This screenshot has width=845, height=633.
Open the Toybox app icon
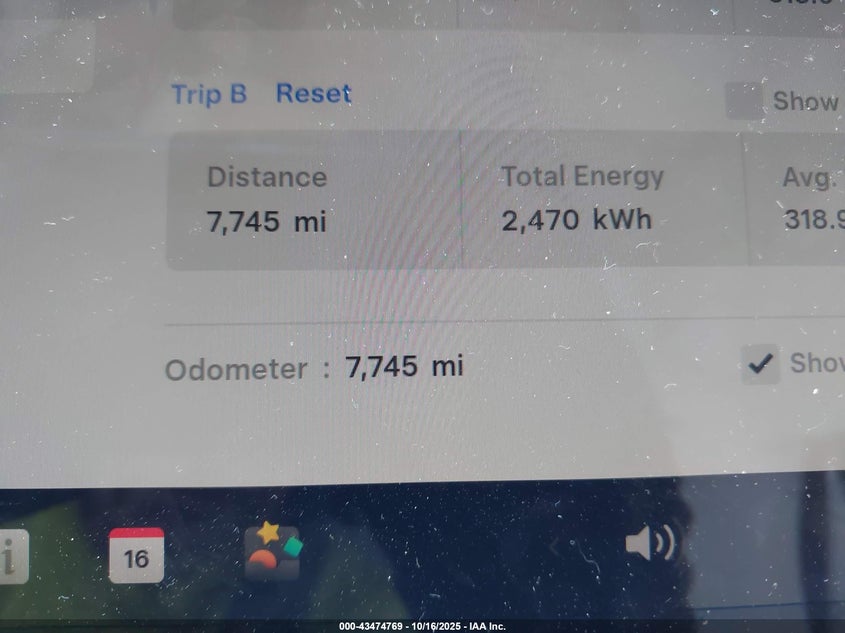pos(272,553)
